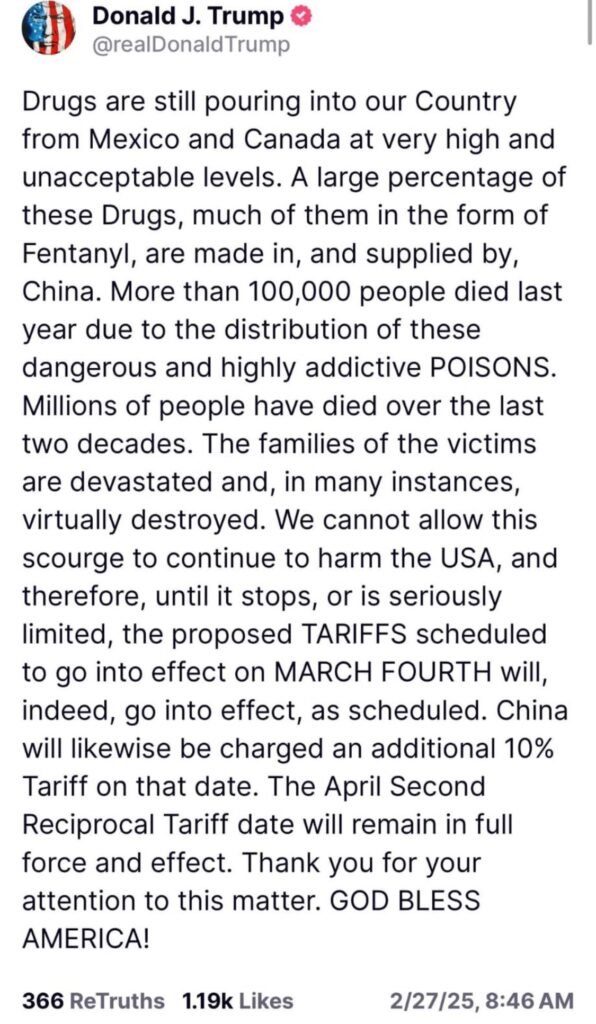Screen dimensions: 596x1024
Task: Open the @realDonaldTrump profile handle
Action: coord(191,45)
